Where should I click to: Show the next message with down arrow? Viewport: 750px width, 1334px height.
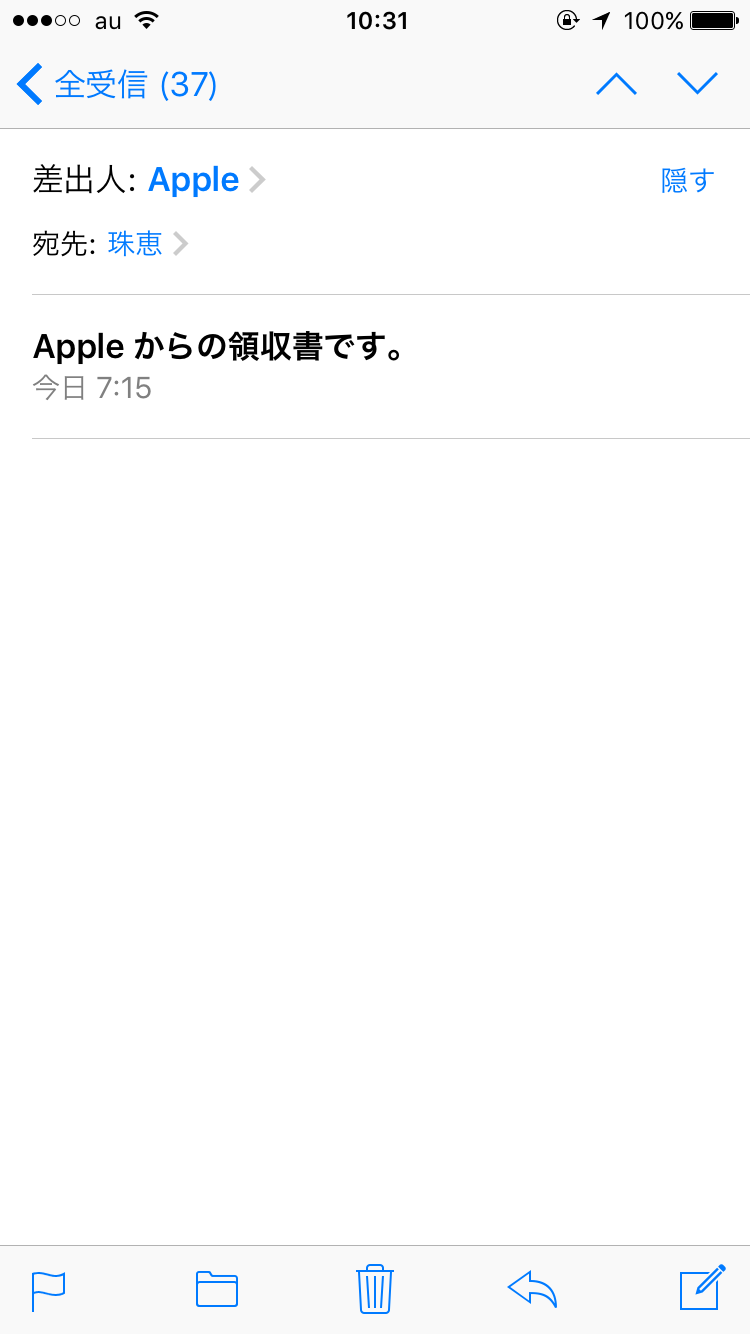click(x=698, y=85)
